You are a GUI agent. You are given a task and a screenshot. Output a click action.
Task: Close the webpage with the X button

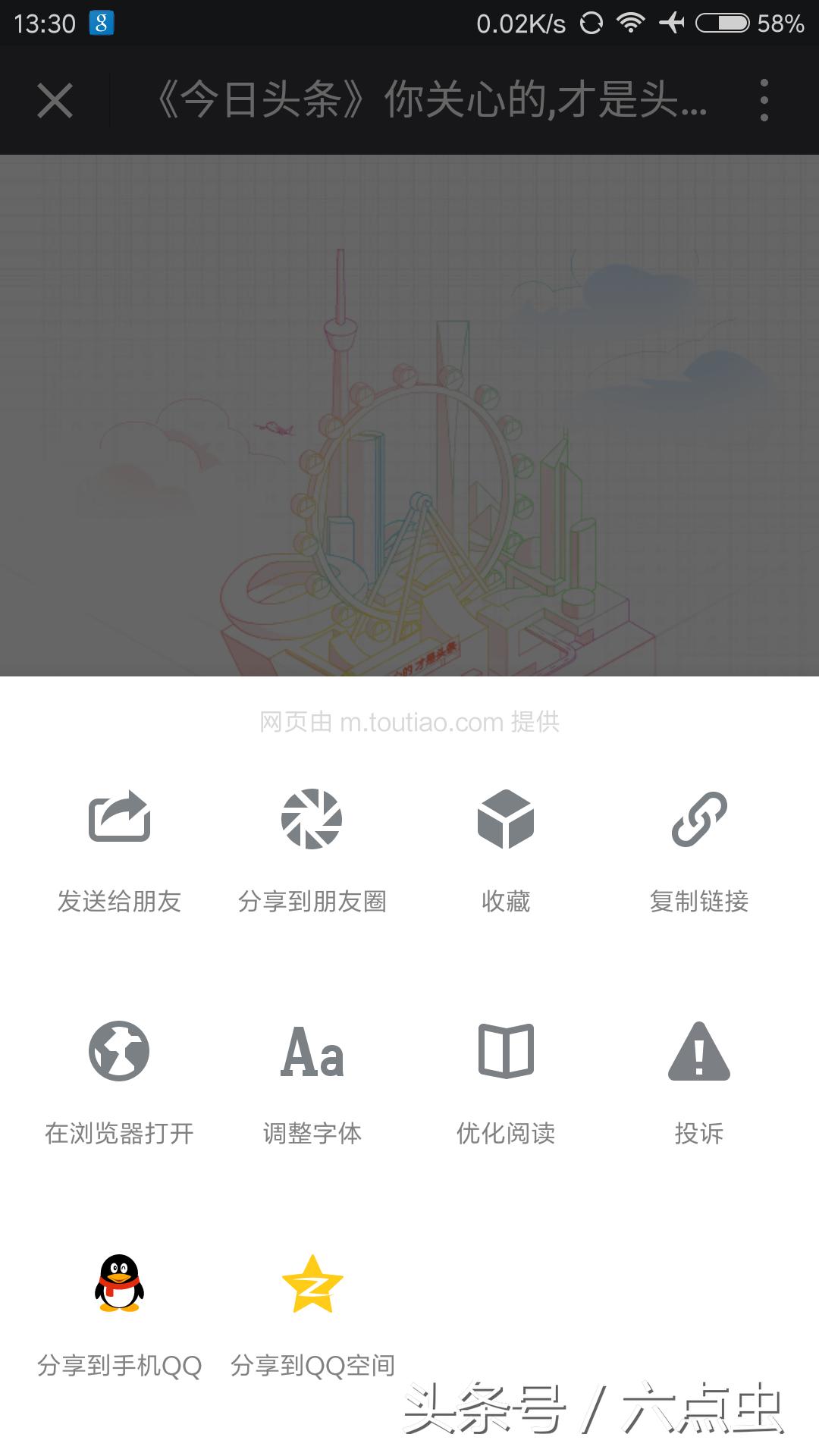55,101
